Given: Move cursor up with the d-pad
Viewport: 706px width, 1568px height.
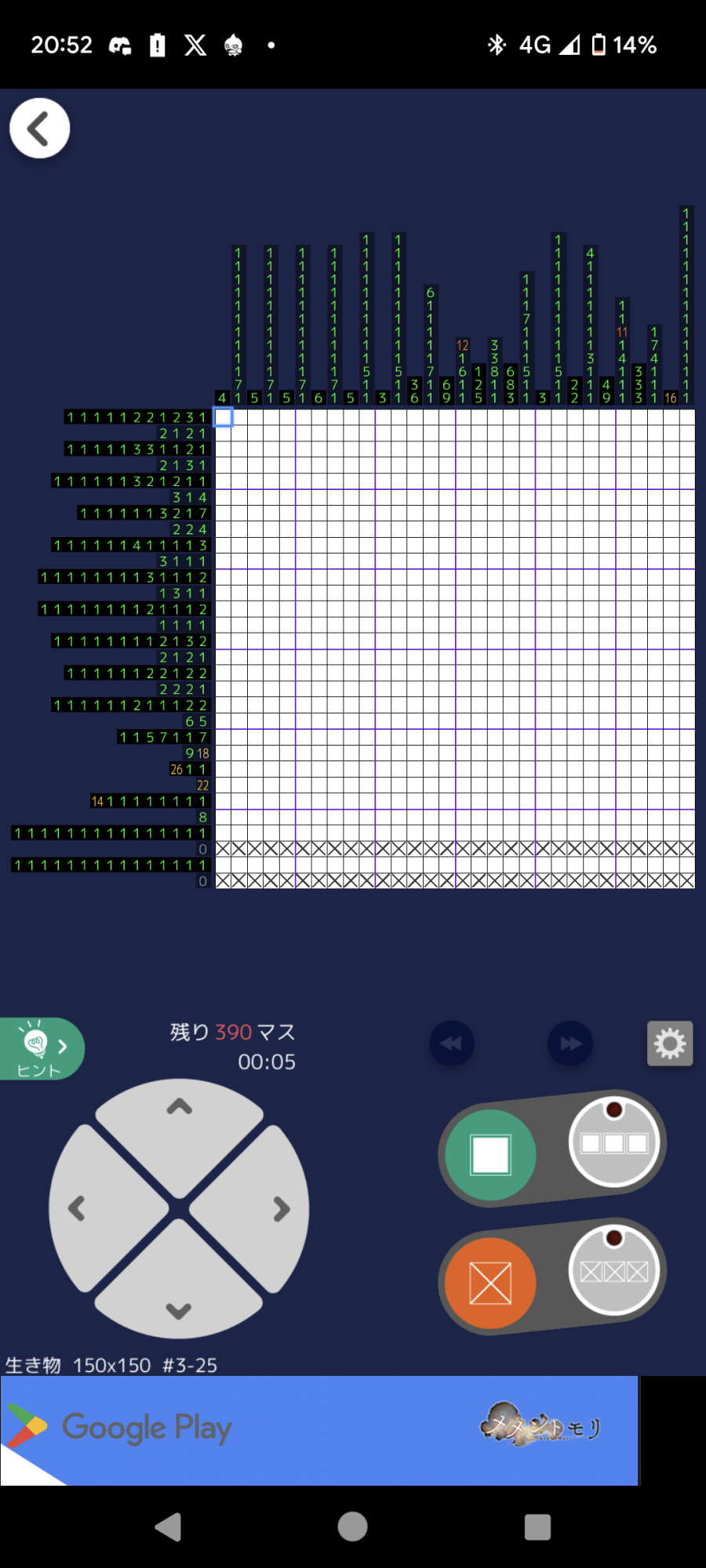Looking at the screenshot, I should [180, 1121].
